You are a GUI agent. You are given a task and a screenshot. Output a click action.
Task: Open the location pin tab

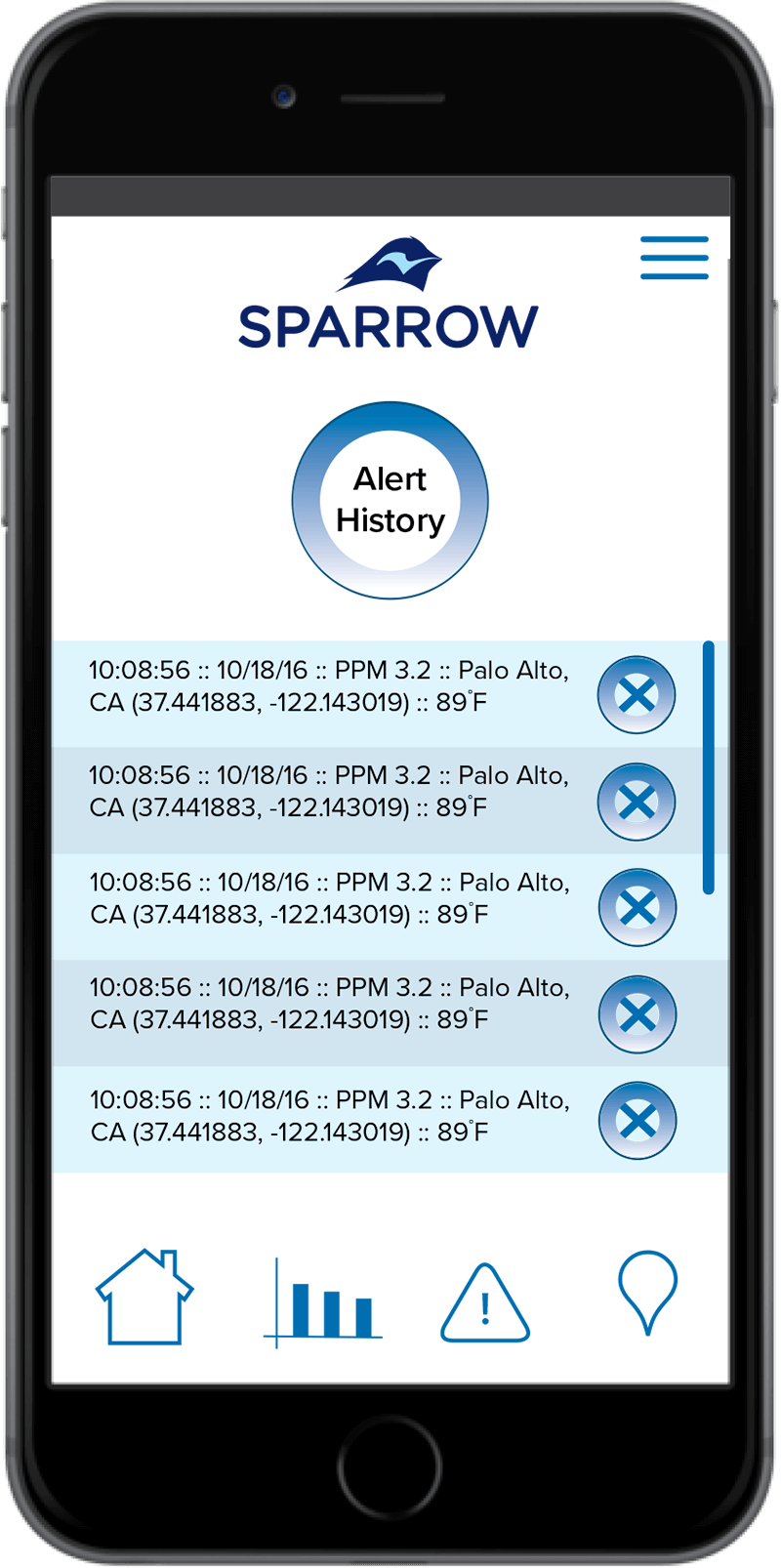(x=648, y=1293)
